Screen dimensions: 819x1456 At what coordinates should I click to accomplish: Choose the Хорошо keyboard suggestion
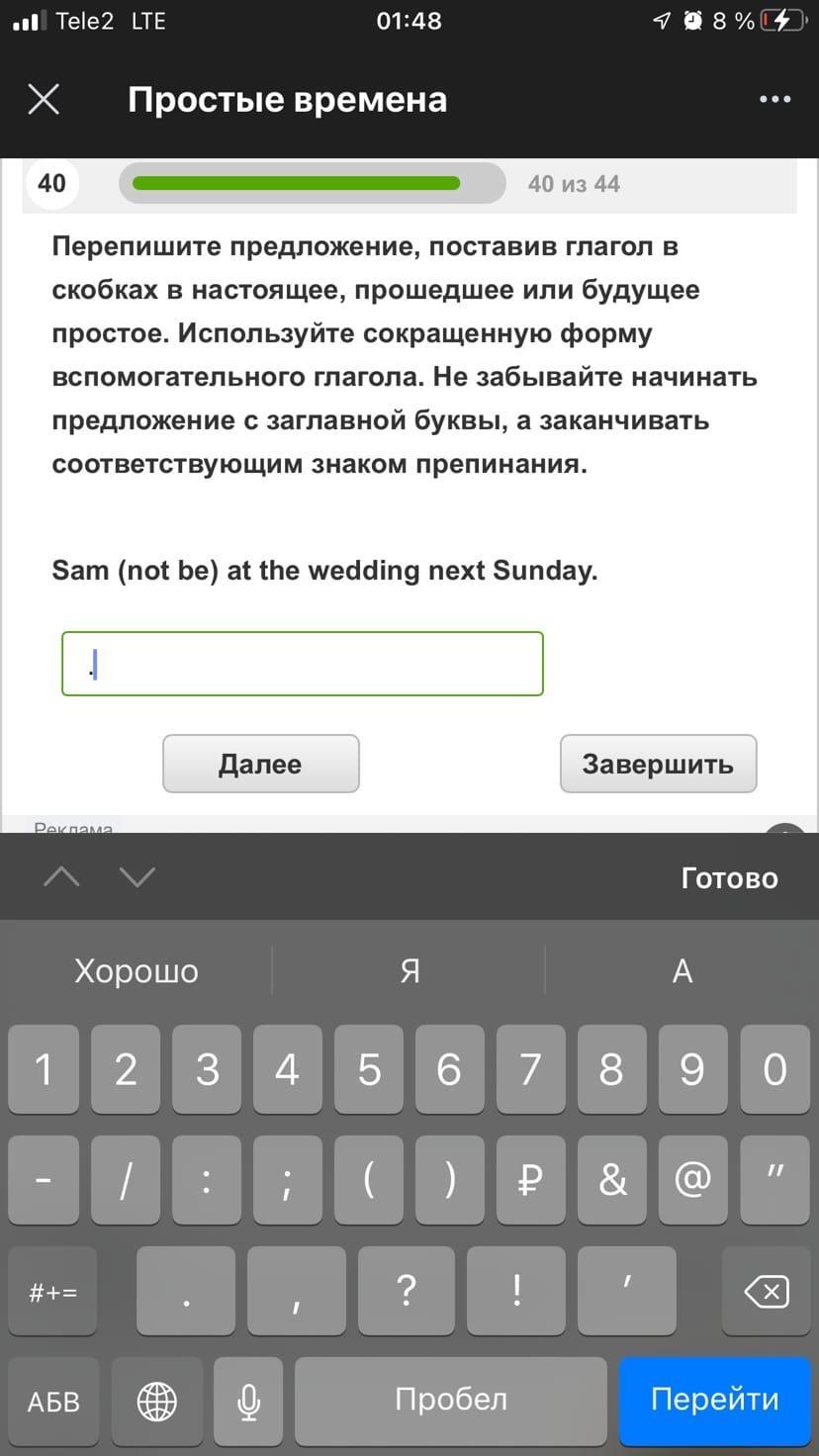(x=136, y=971)
